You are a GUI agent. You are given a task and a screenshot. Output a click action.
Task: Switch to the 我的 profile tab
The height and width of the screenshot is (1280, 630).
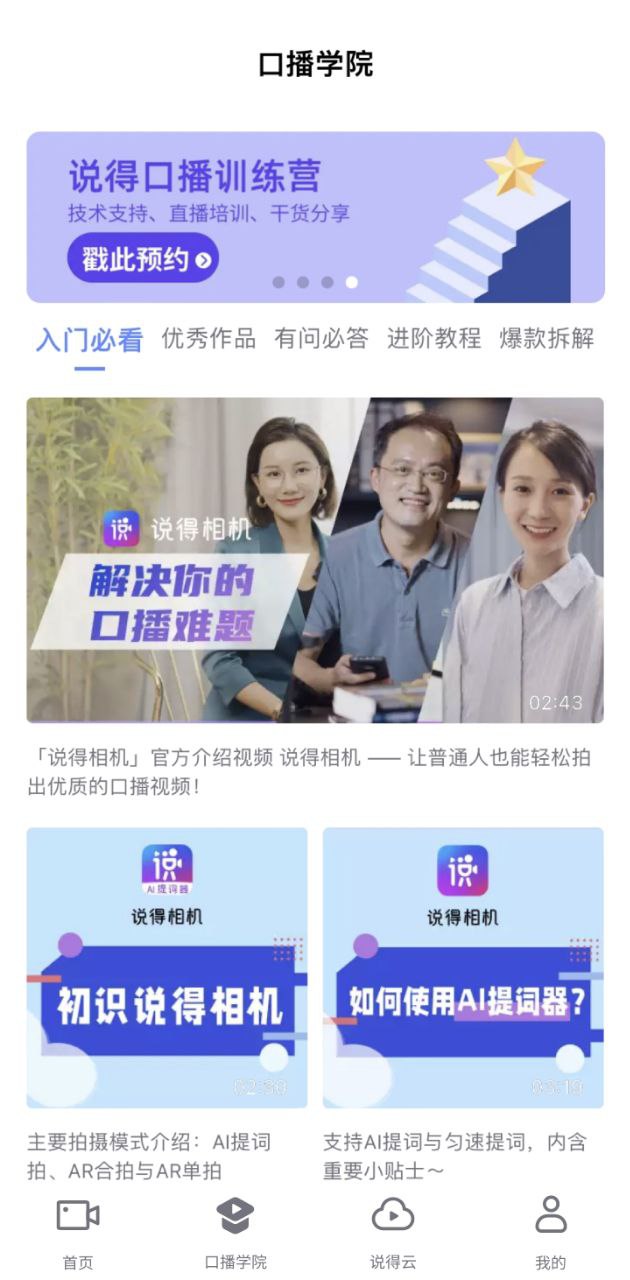coord(550,1232)
